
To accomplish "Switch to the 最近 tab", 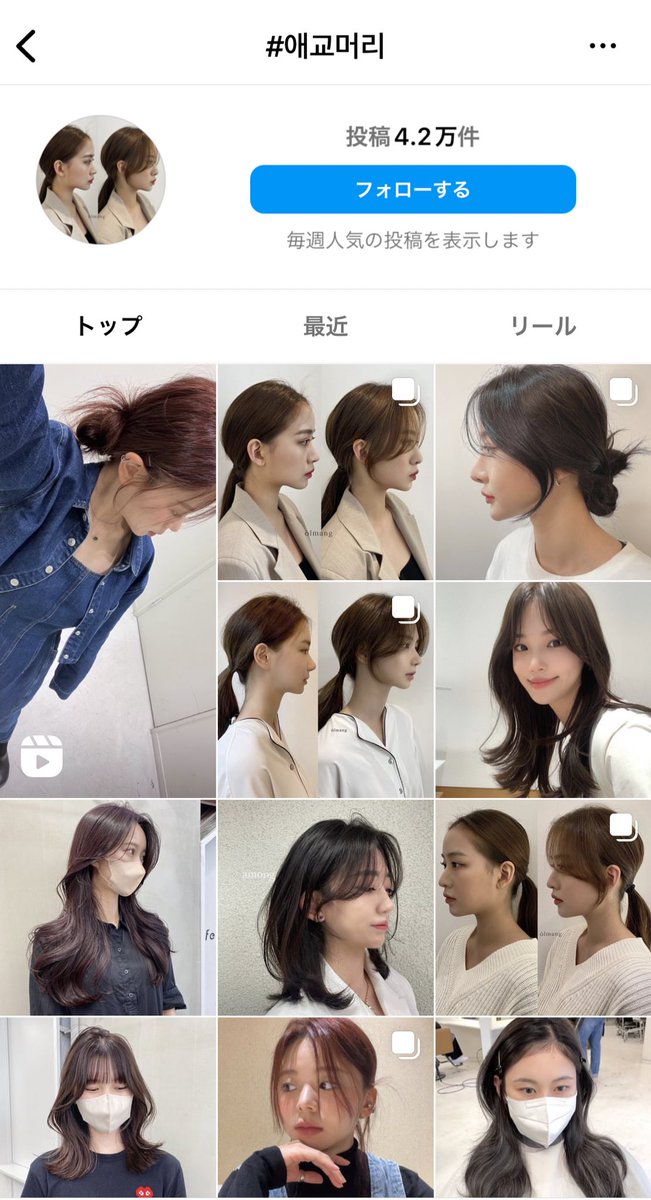I will [x=326, y=325].
